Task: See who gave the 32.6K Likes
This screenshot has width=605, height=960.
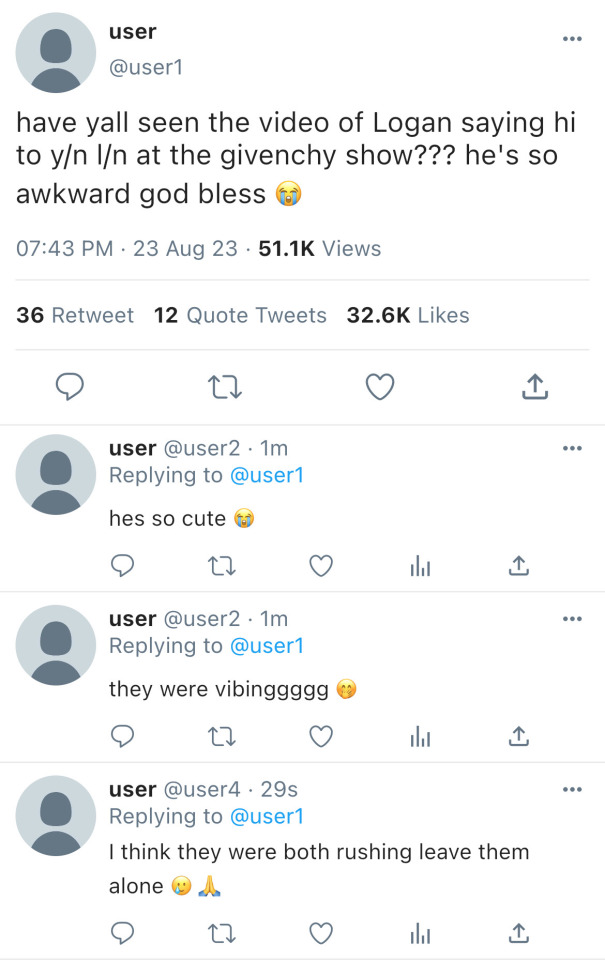Action: [x=407, y=315]
